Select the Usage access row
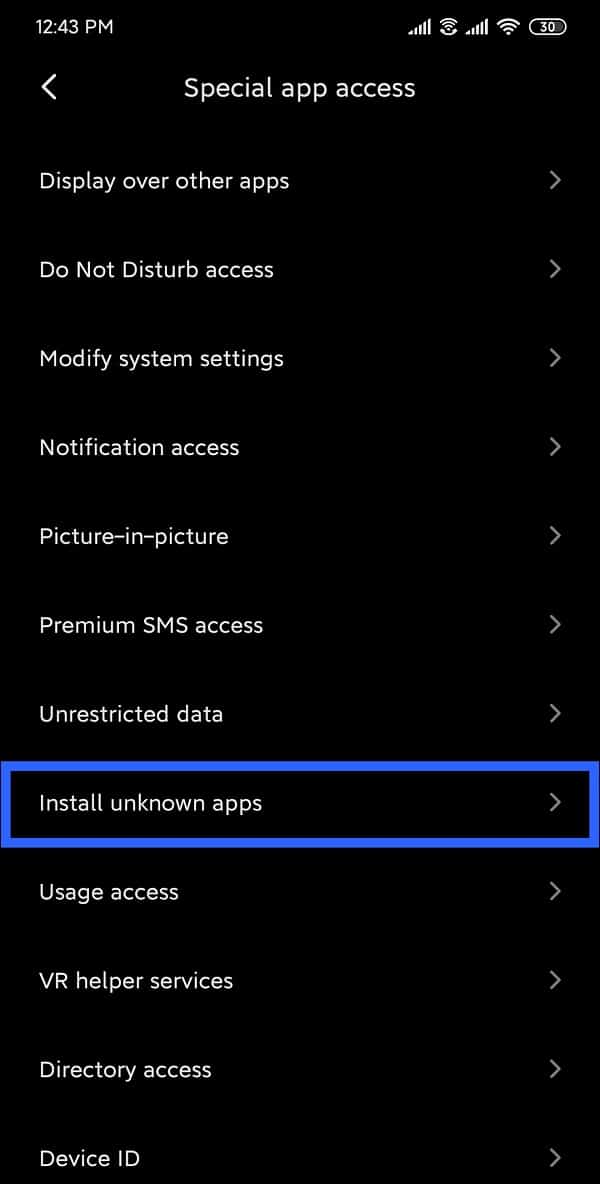The image size is (600, 1184). 300,892
